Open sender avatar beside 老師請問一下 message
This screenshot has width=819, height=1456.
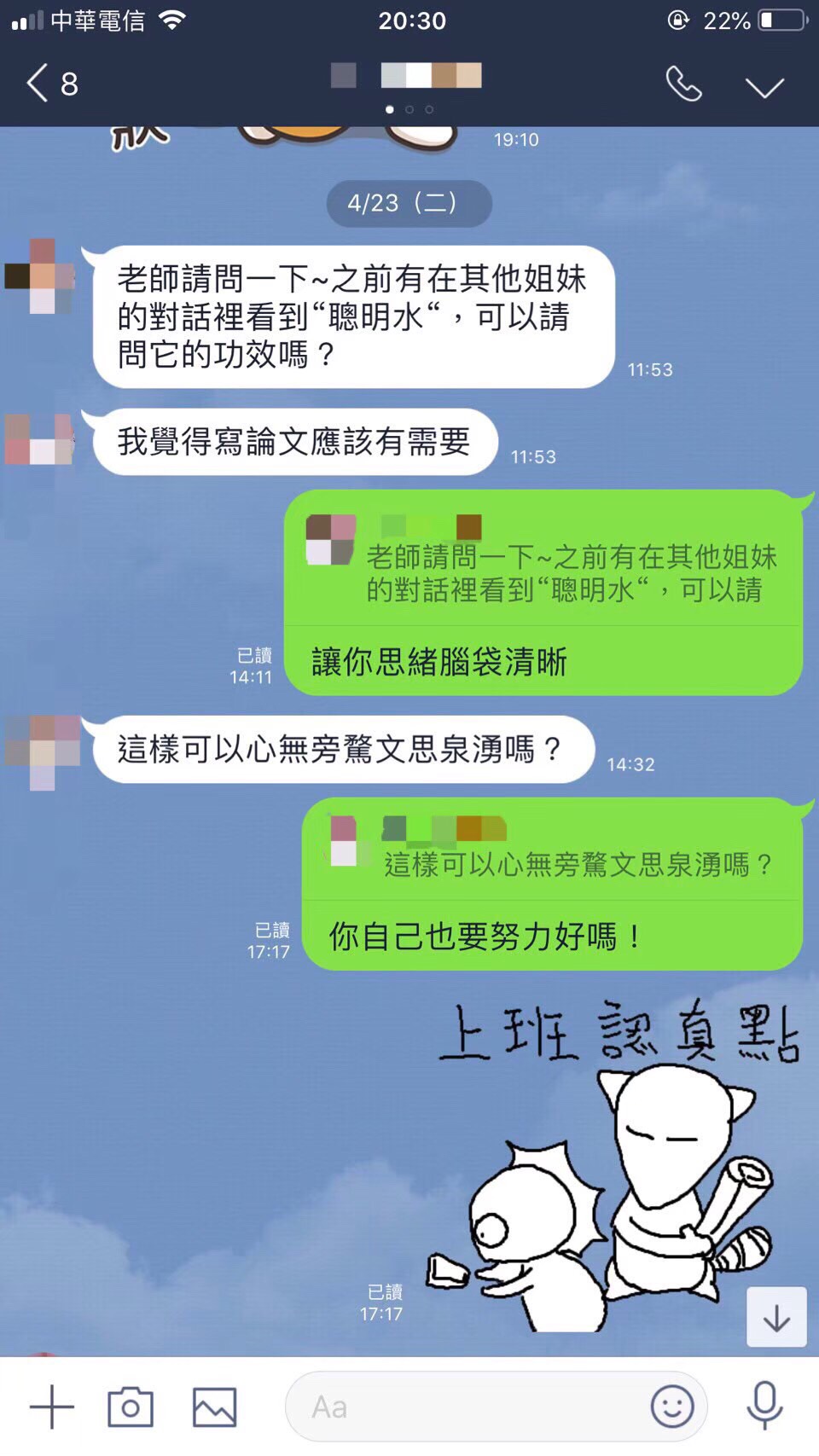[40, 276]
